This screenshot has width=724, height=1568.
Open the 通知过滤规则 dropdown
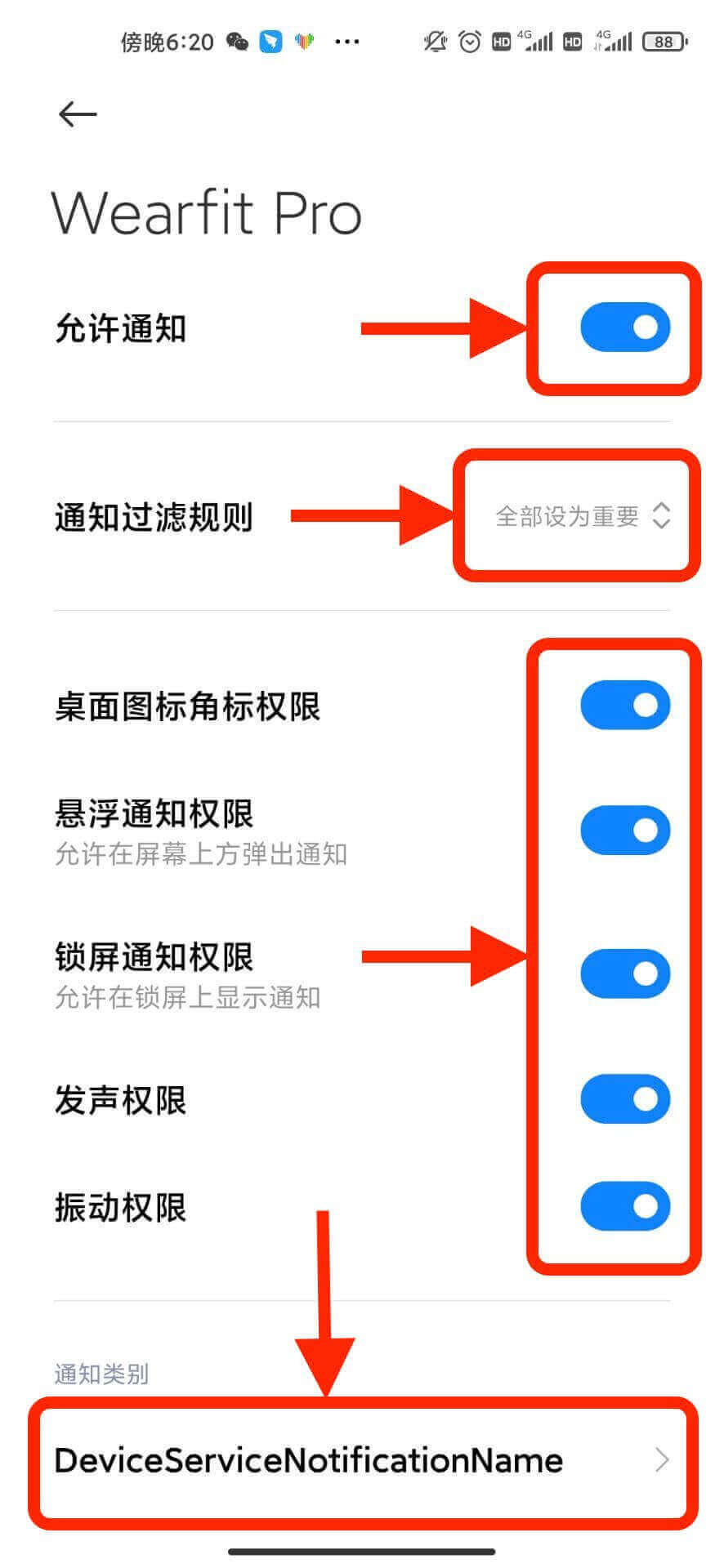coord(582,516)
